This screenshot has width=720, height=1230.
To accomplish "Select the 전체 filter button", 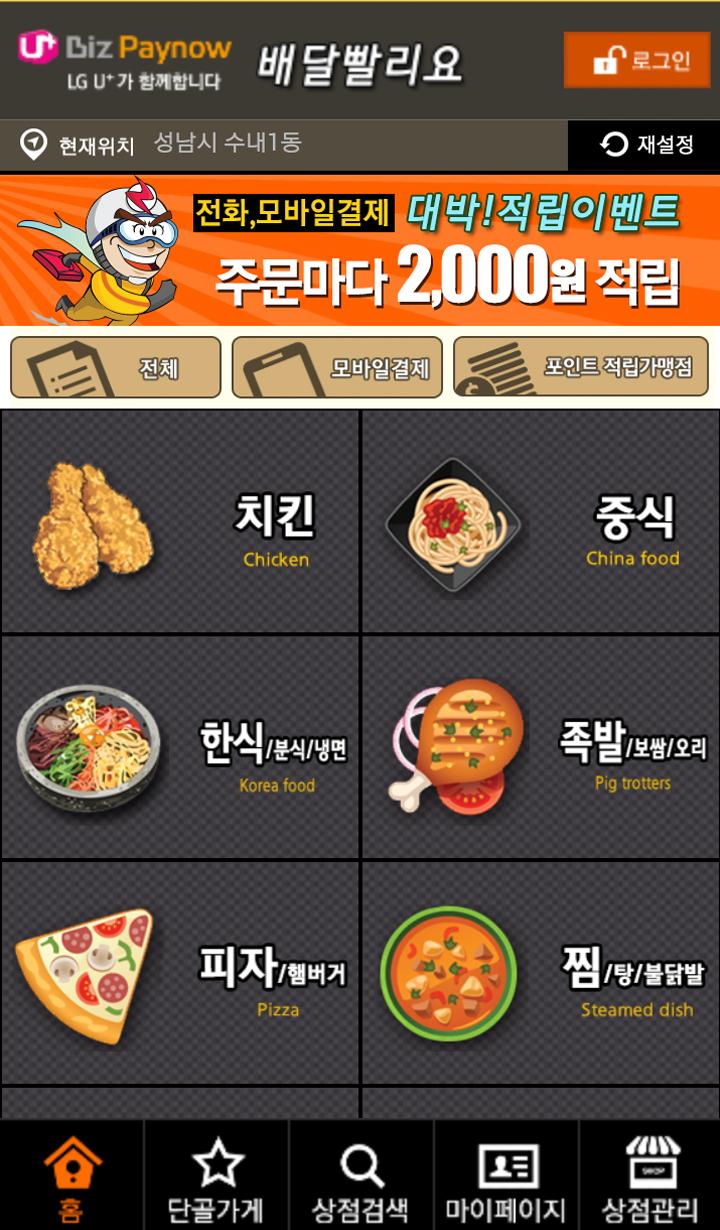I will 115,367.
